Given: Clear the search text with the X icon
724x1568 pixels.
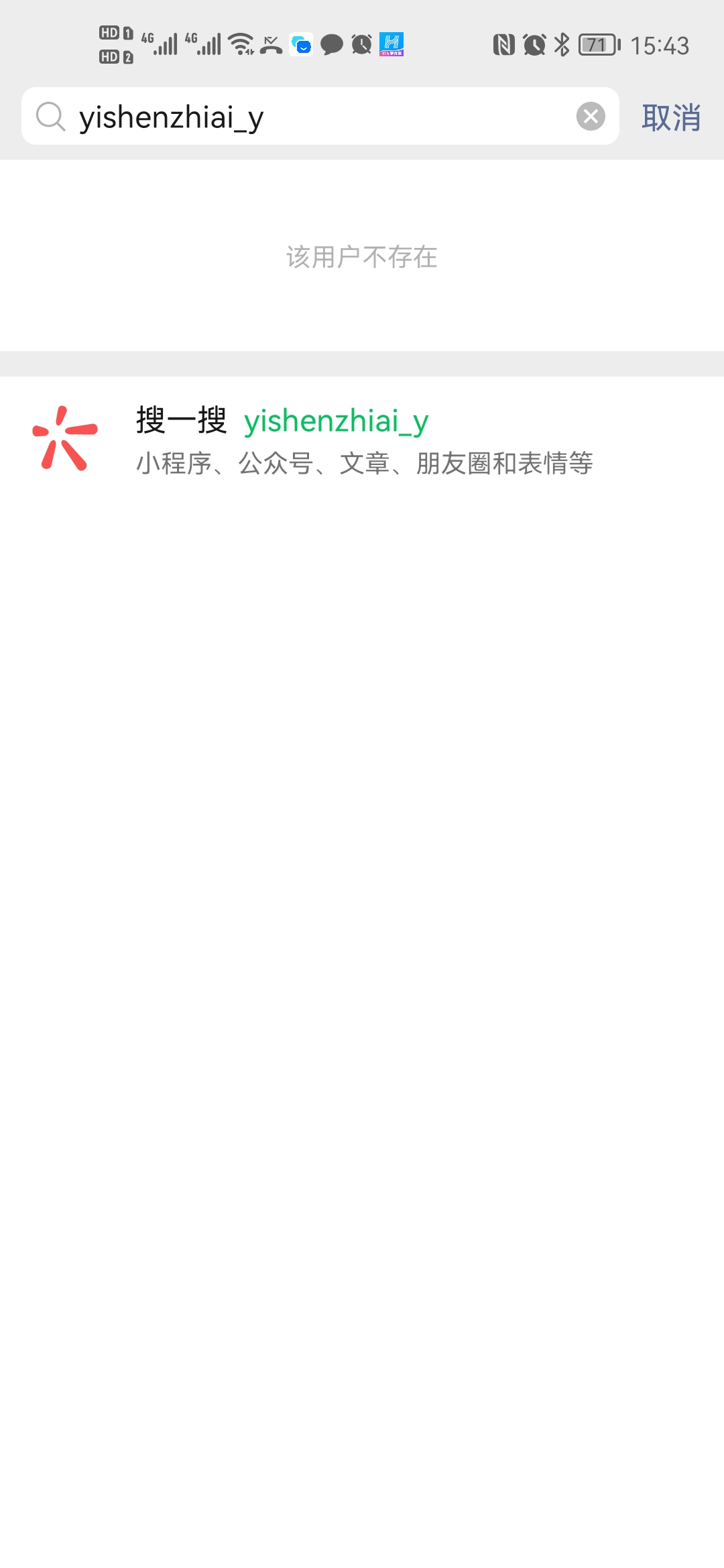Looking at the screenshot, I should click(591, 117).
